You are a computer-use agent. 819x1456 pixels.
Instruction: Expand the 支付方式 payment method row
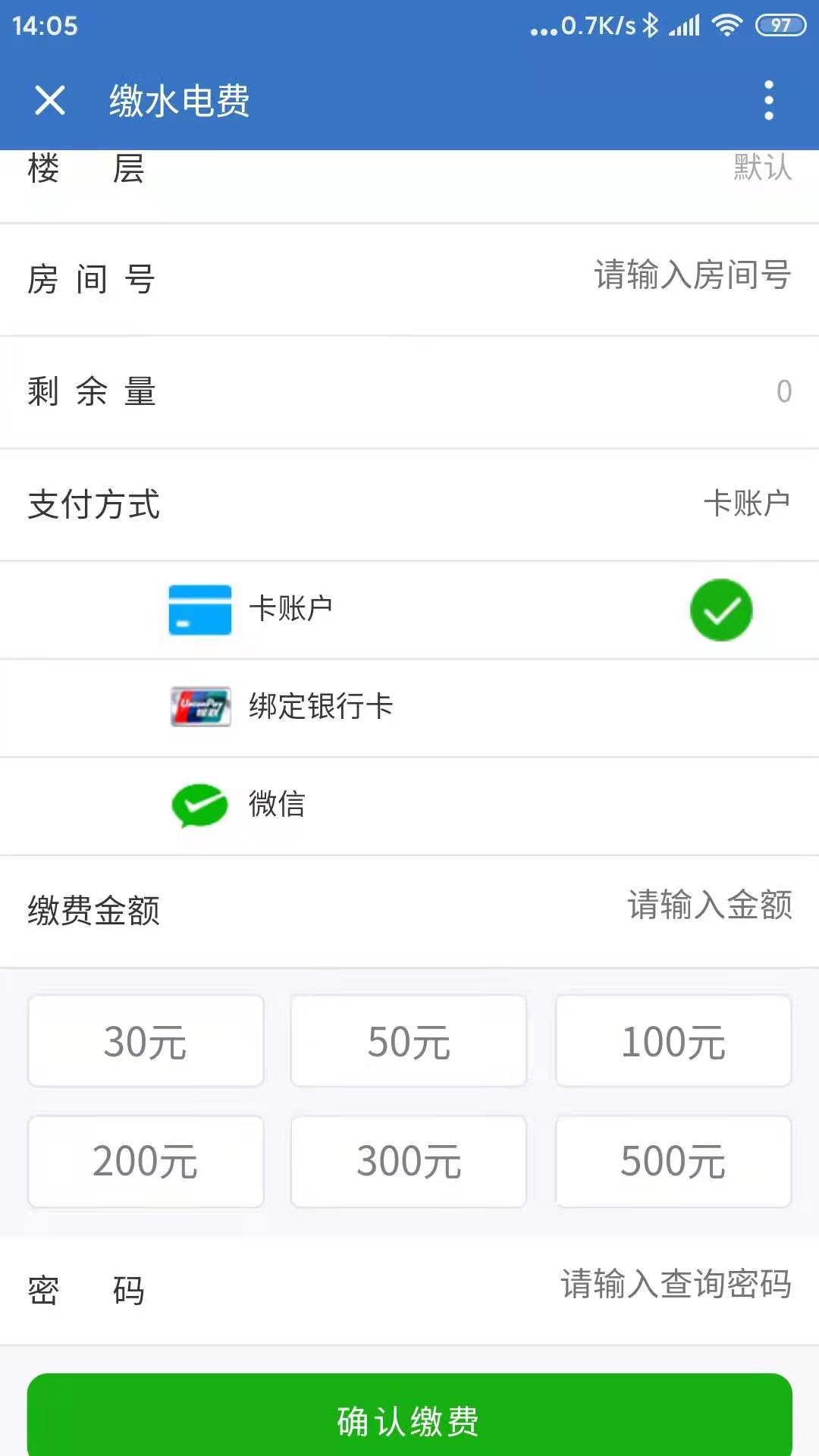pos(409,504)
